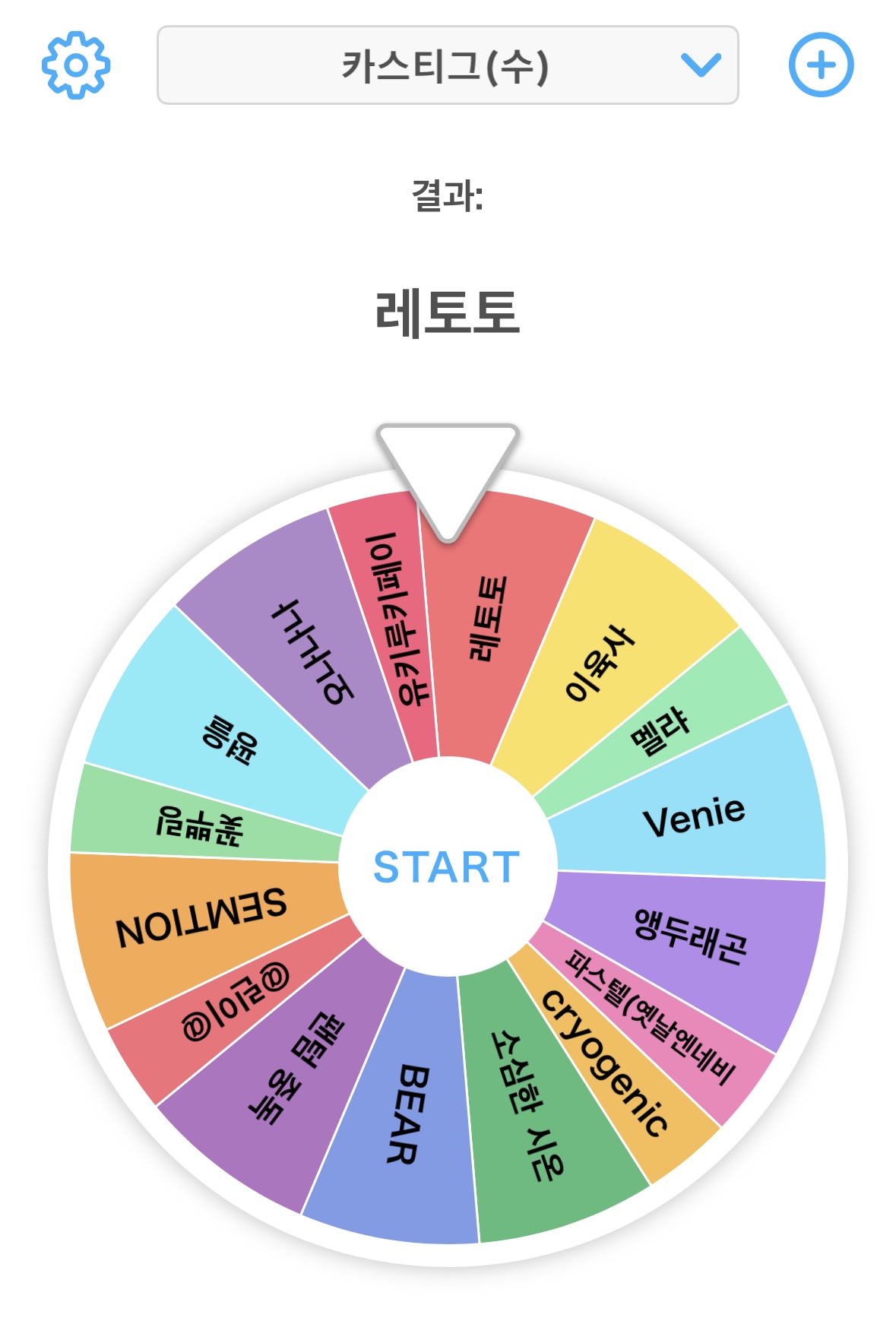896x1321 pixels.
Task: Expand the 카스티그(수) roulette dropdown
Action: (447, 65)
